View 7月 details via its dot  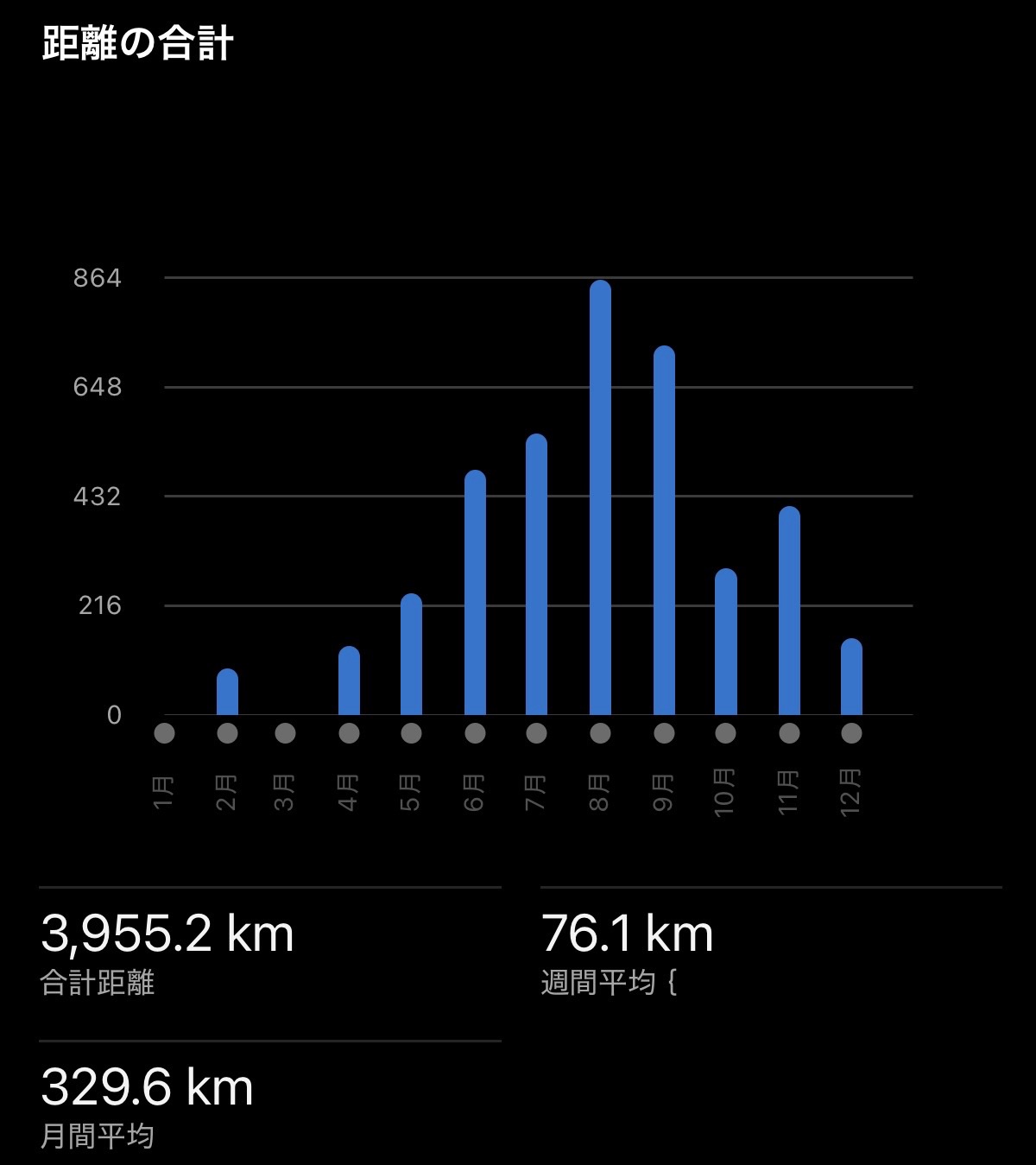pos(536,733)
